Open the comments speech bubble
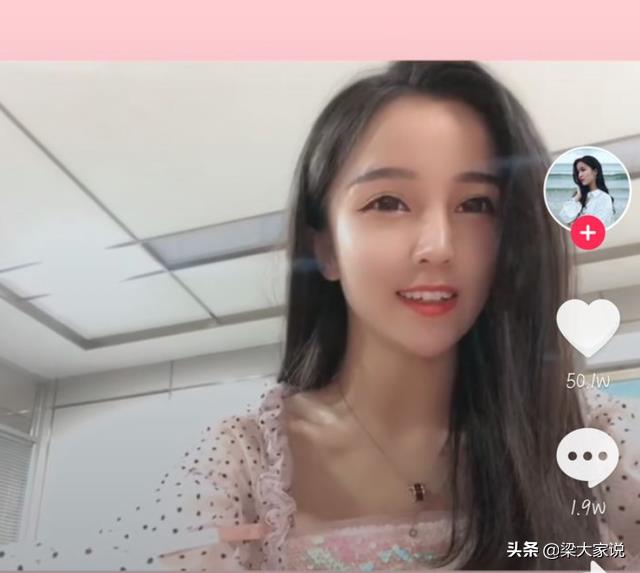The height and width of the screenshot is (573, 640). coord(587,458)
